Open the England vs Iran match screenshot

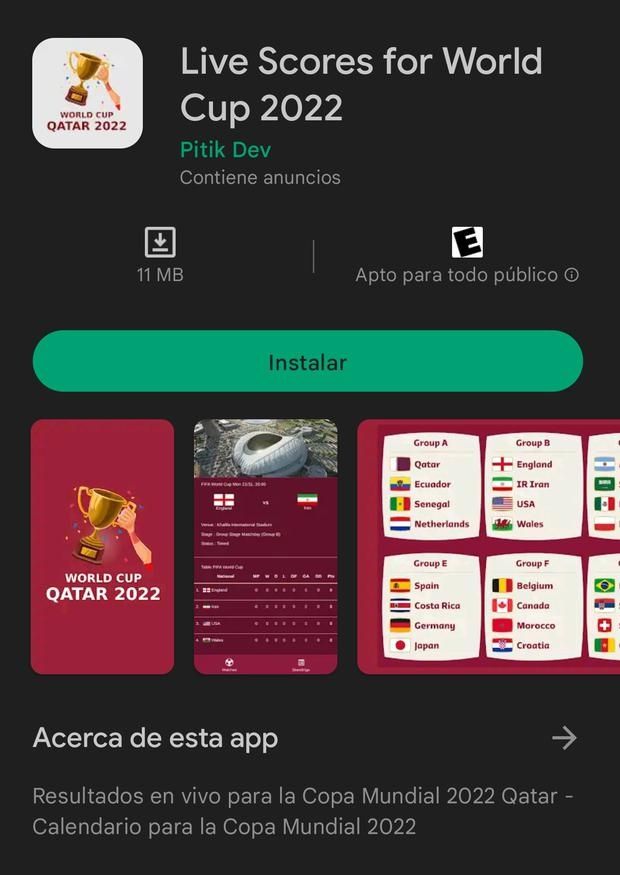(x=265, y=547)
